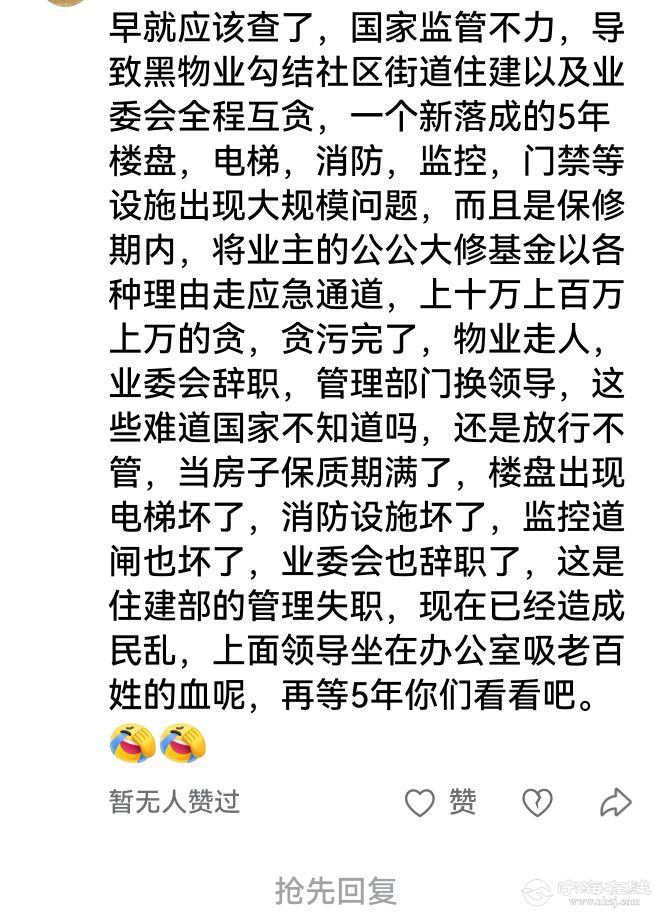Viewport: 672px width, 921px height.
Task: Share this comment via the arrow icon
Action: [616, 802]
